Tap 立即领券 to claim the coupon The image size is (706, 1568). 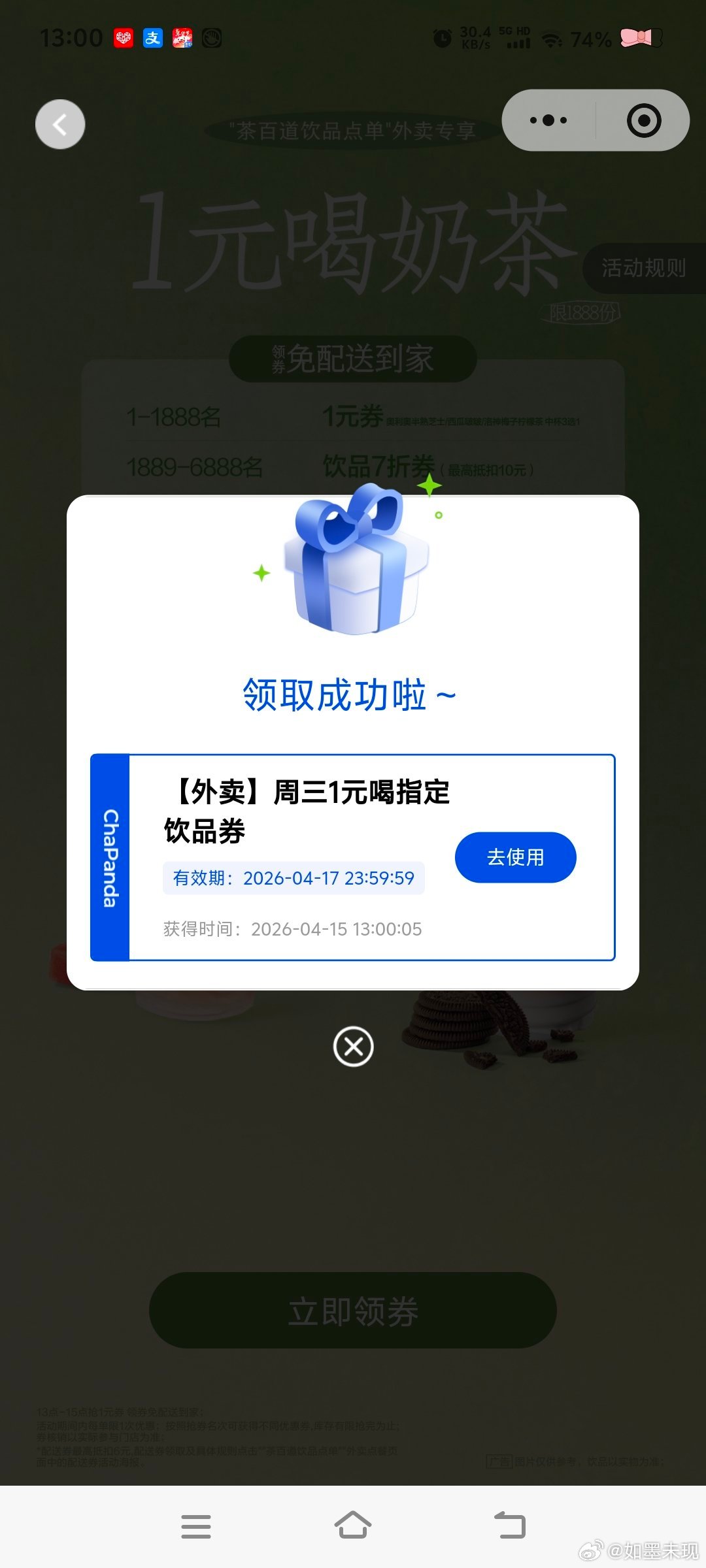[353, 1310]
